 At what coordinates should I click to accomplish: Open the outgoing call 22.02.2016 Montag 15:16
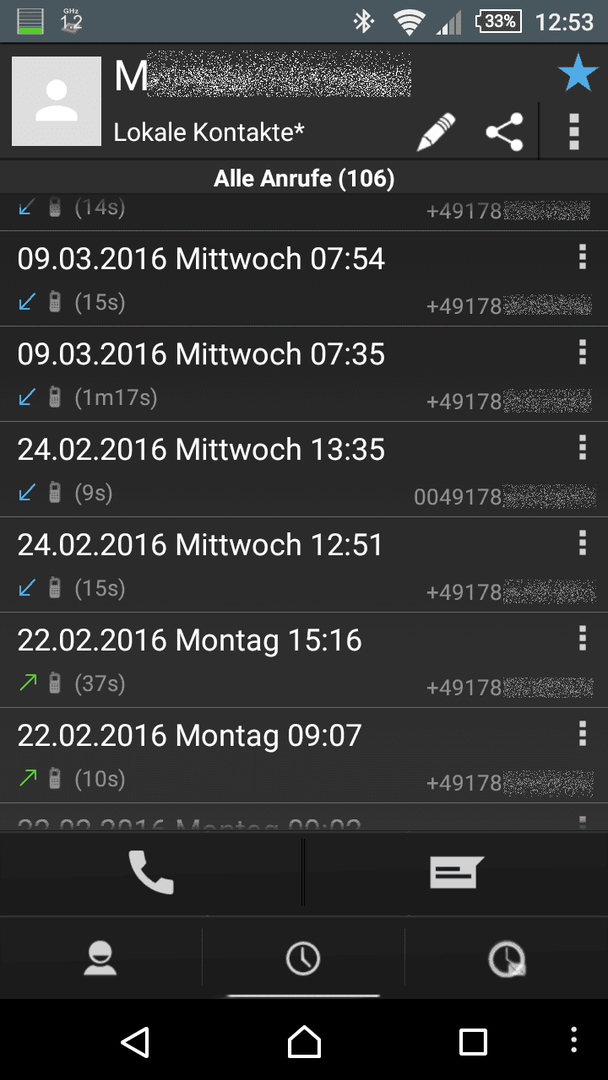[304, 661]
